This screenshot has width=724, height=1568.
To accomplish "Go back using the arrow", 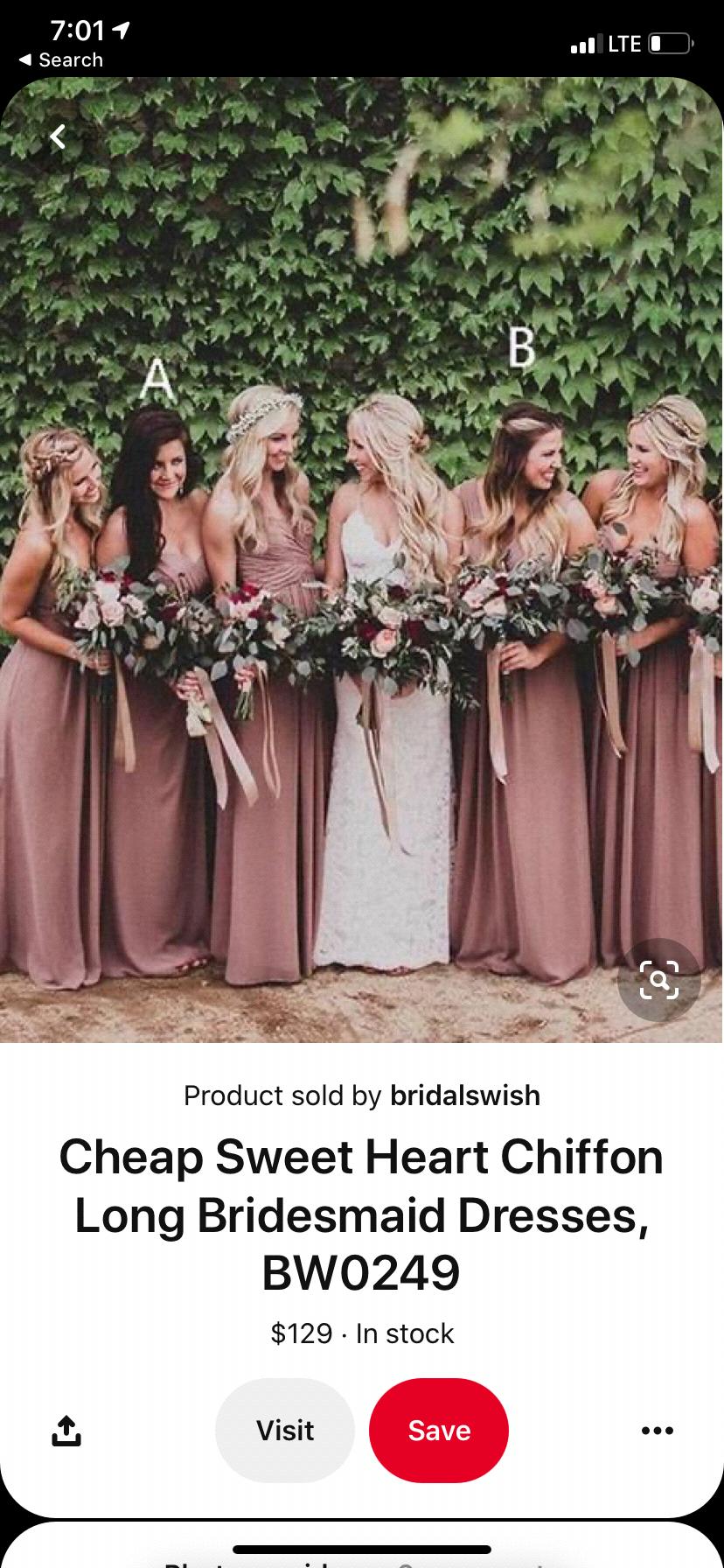I will click(x=58, y=136).
